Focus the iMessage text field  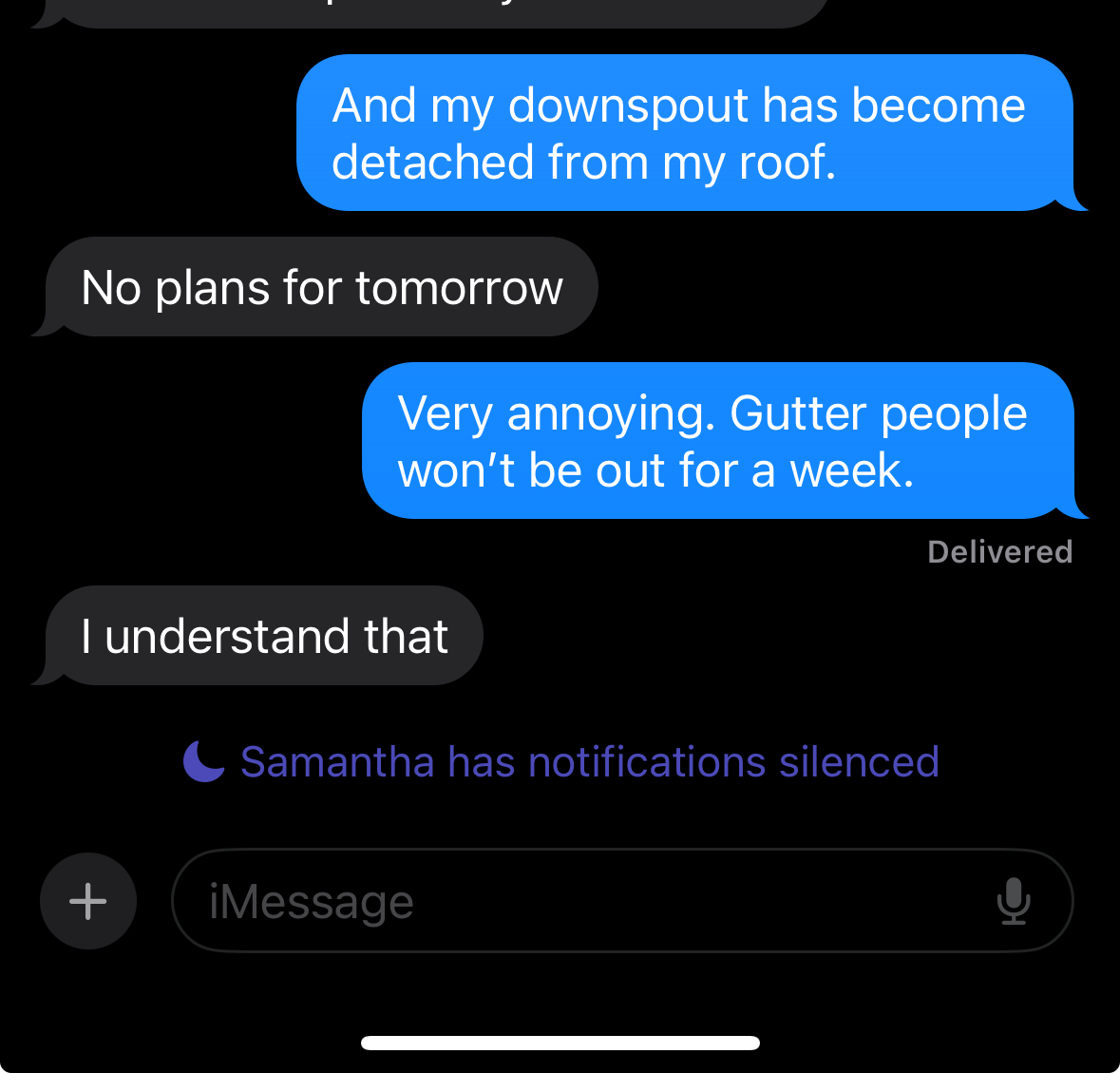(570, 901)
